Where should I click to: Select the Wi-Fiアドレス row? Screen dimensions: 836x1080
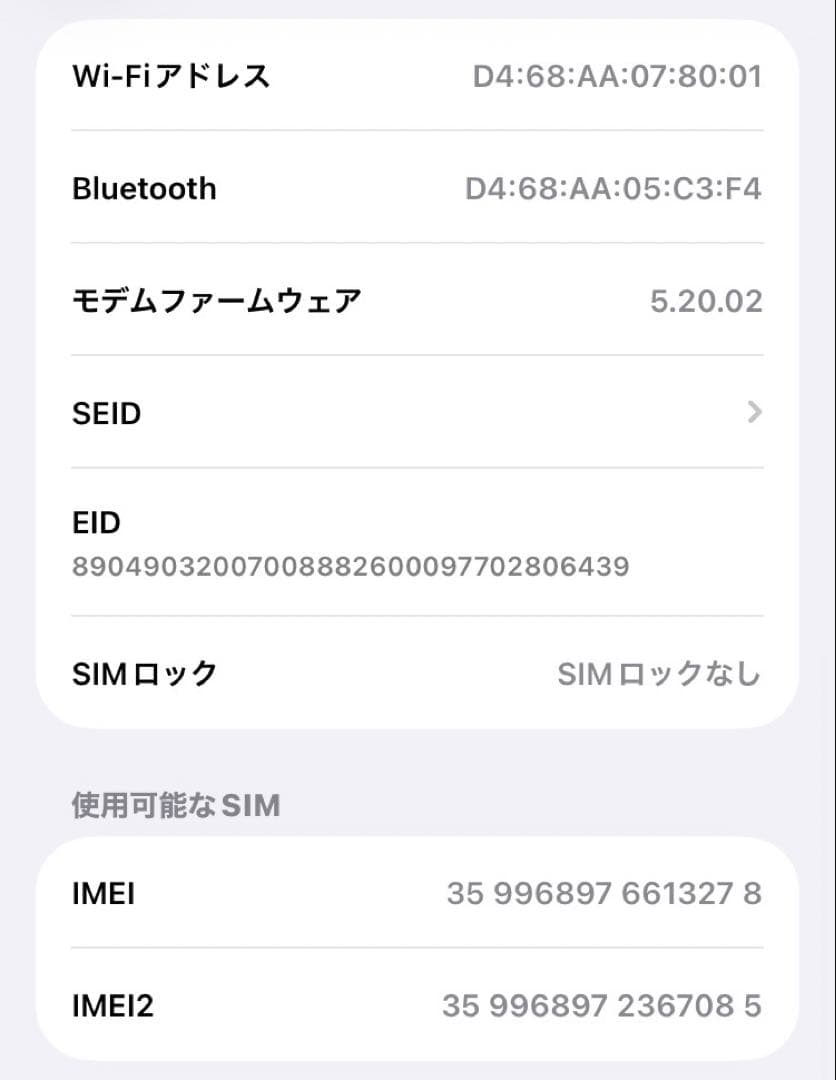[x=417, y=75]
